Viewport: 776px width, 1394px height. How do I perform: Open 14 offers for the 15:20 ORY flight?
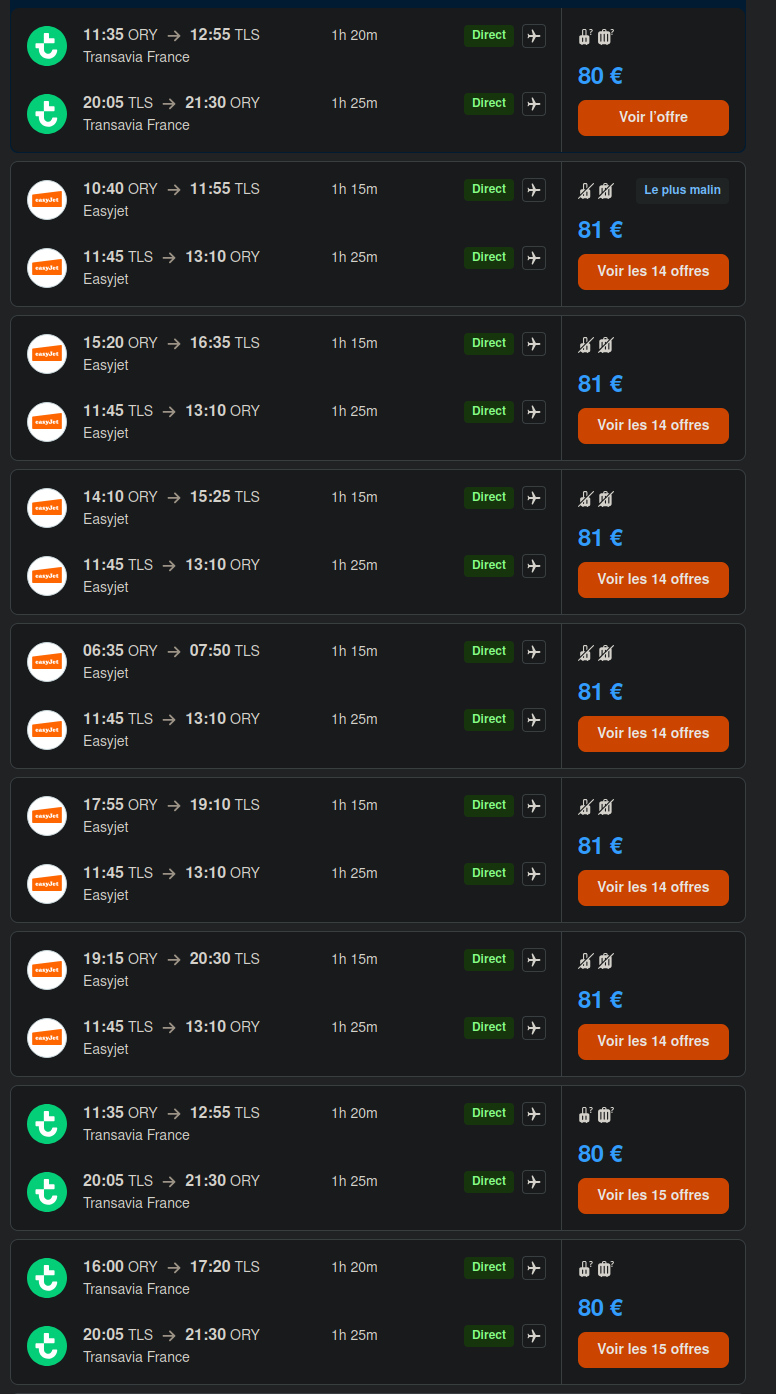[653, 426]
